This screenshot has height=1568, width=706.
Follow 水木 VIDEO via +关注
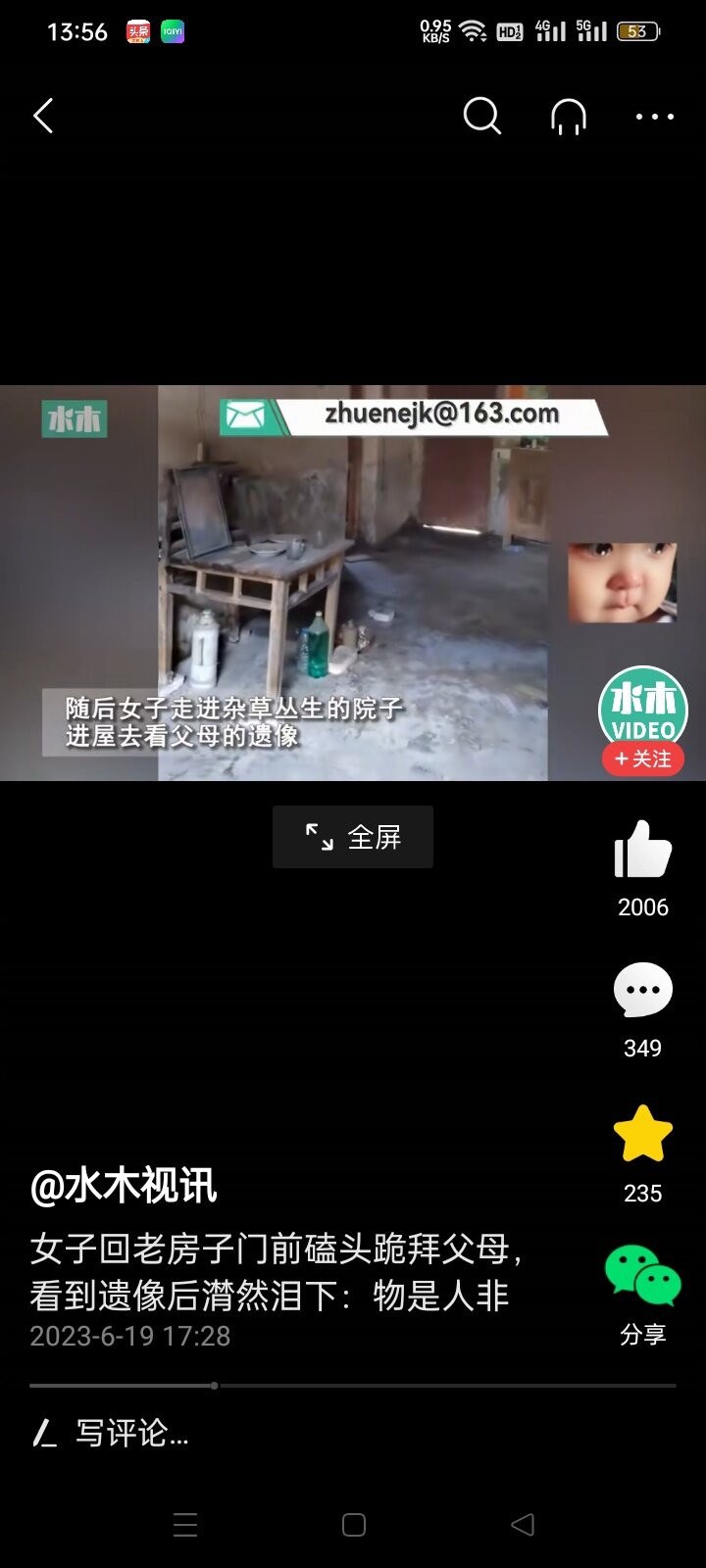click(643, 759)
